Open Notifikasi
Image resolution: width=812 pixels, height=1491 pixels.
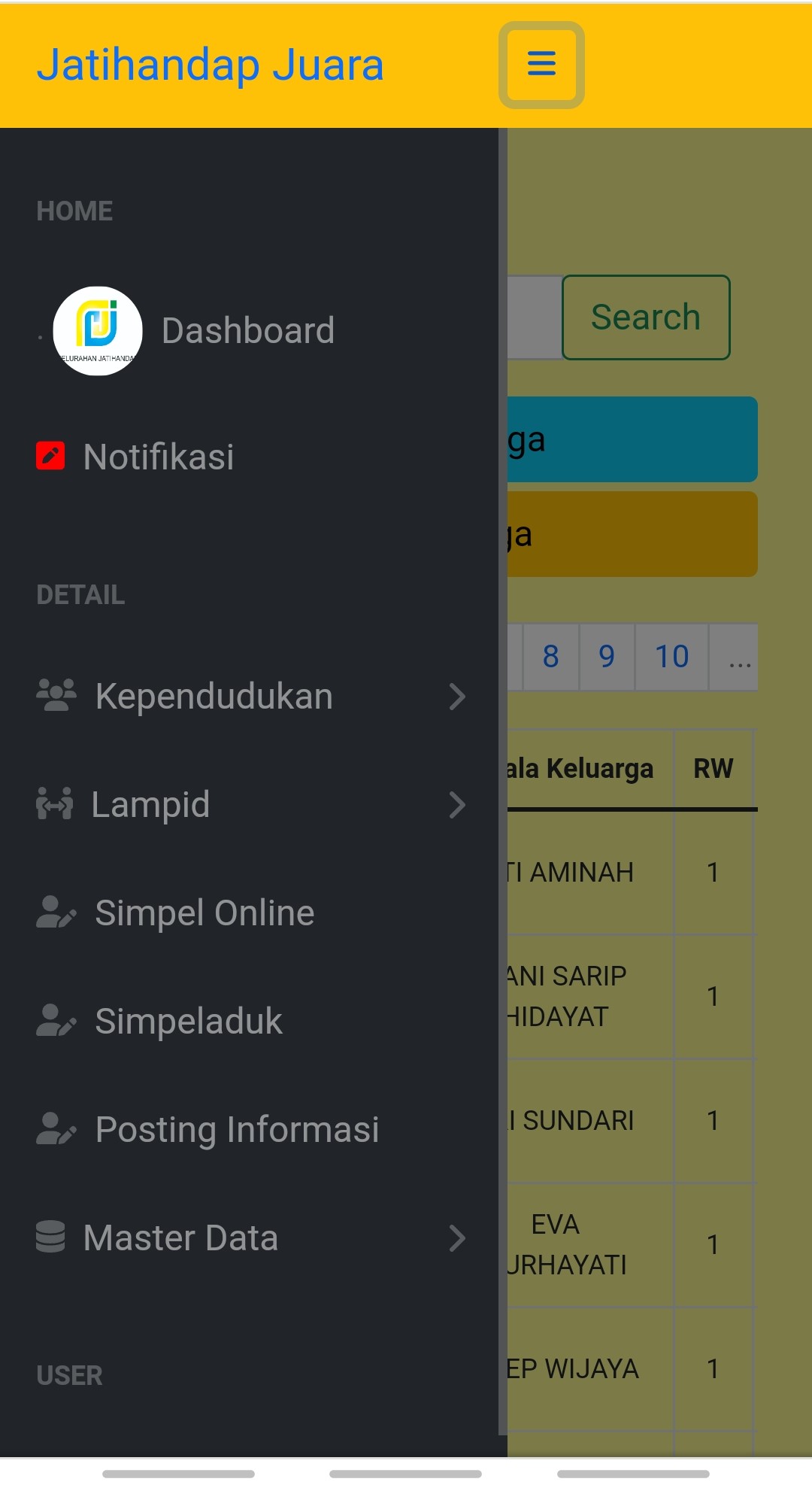tap(135, 457)
